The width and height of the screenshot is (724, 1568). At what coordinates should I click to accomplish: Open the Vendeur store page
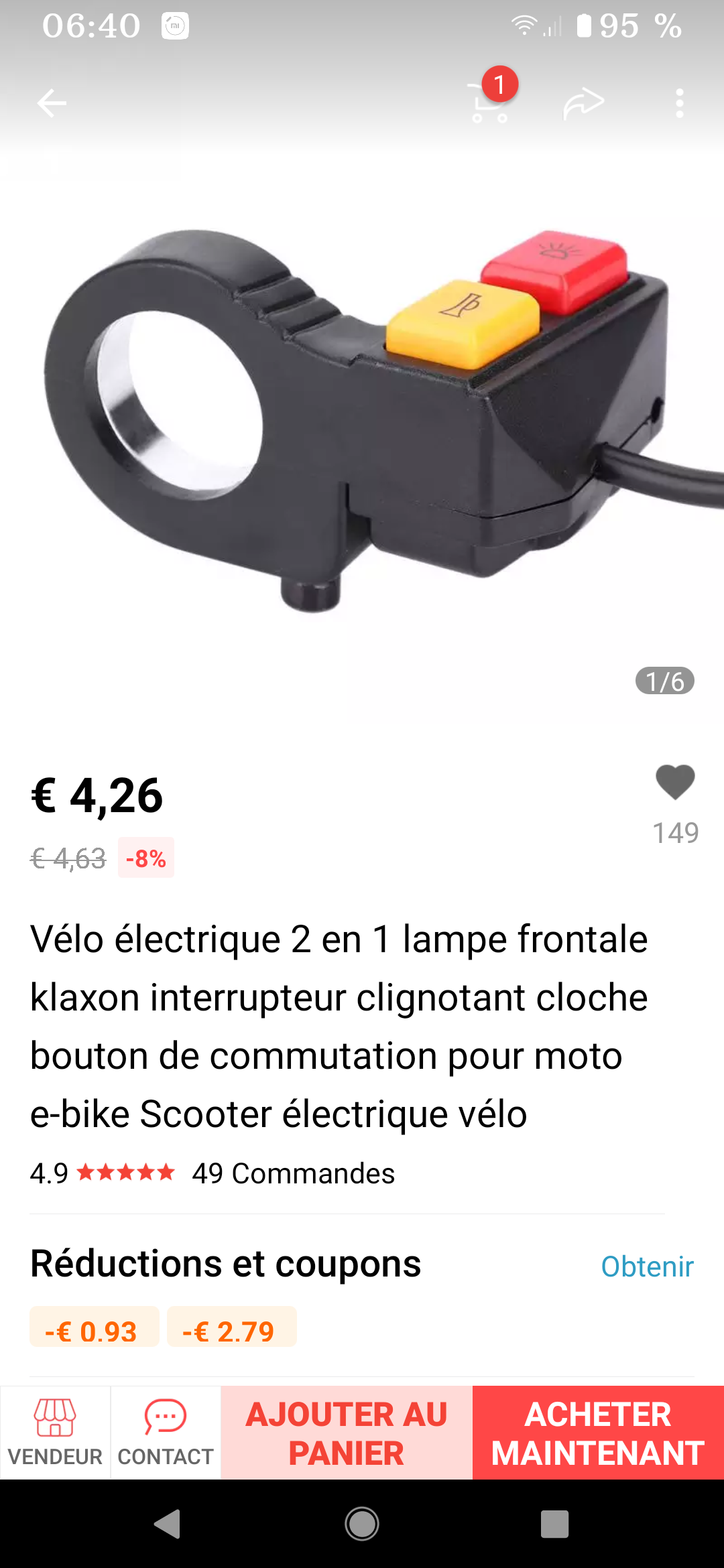coord(55,1433)
